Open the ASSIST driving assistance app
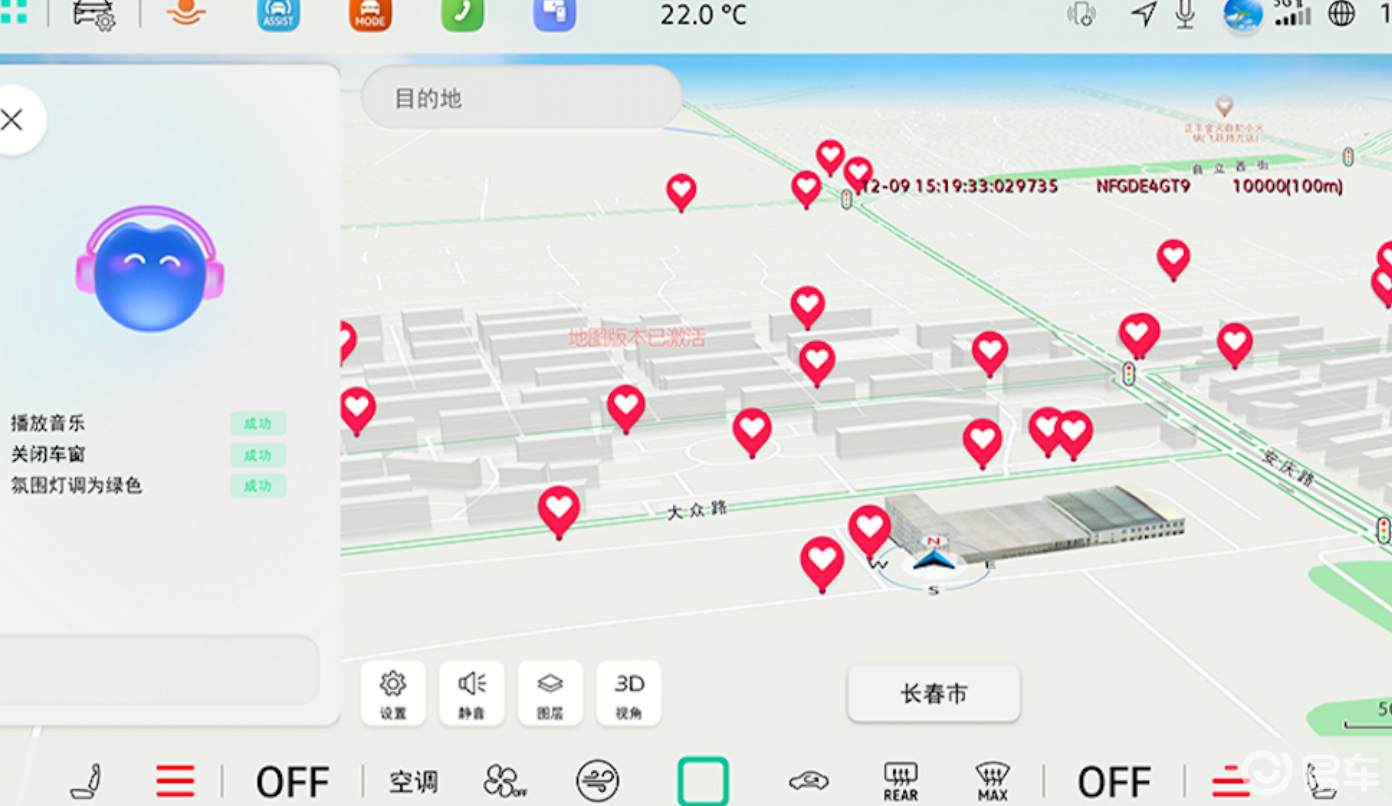The image size is (1392, 806). [278, 13]
